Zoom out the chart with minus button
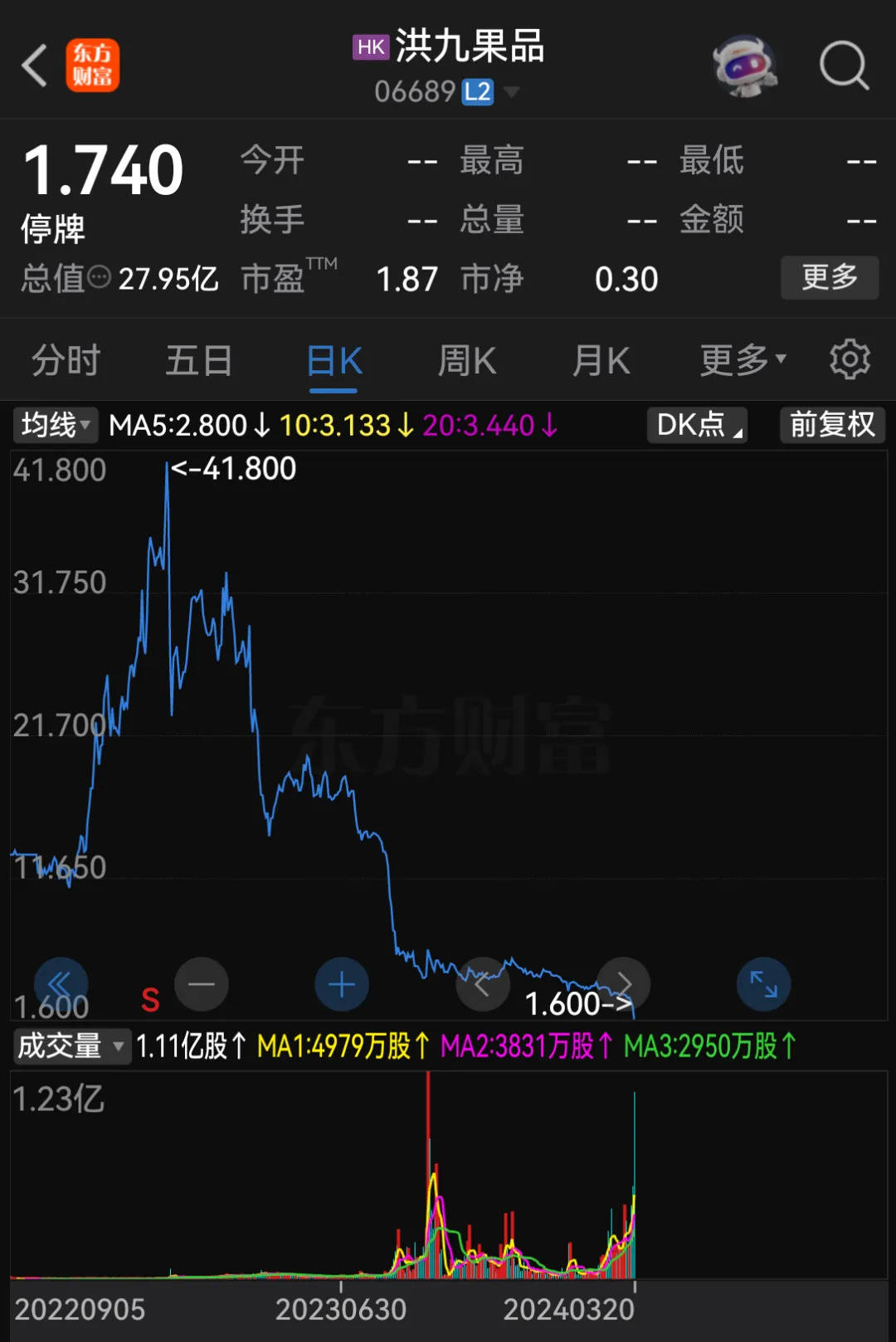 (x=202, y=984)
